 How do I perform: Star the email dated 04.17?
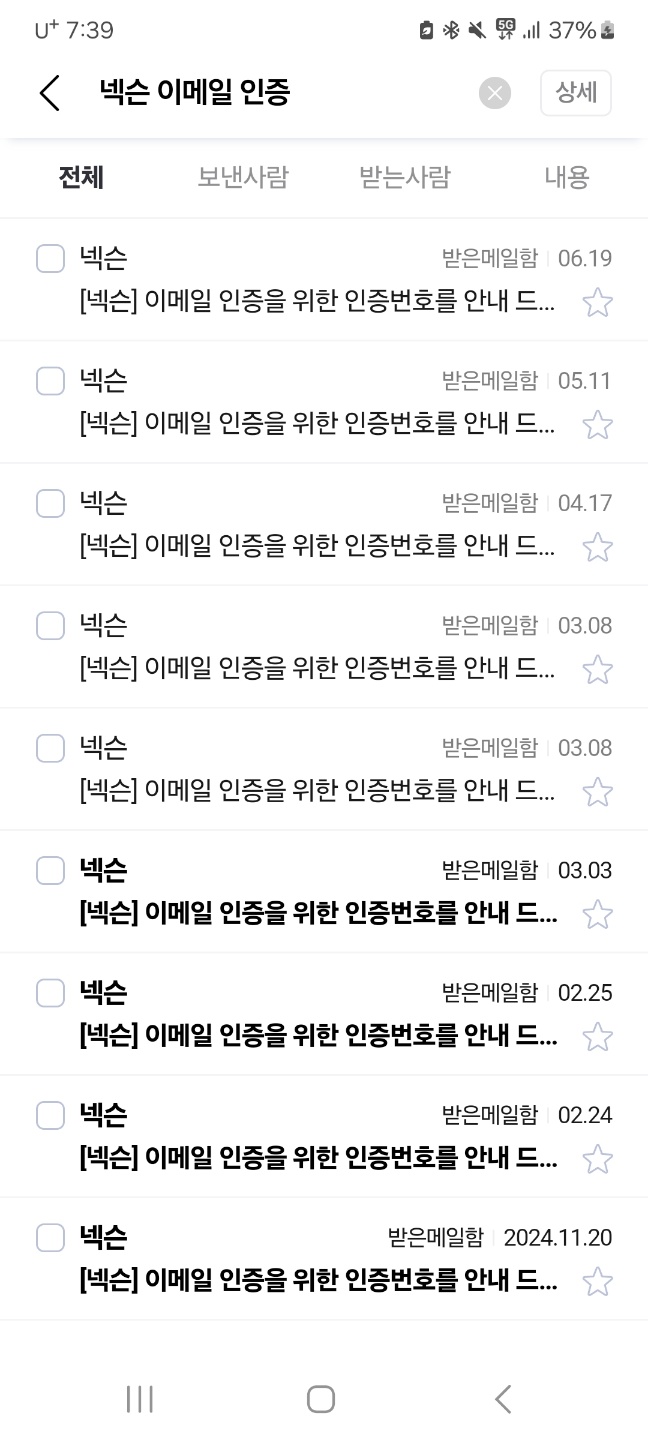597,547
